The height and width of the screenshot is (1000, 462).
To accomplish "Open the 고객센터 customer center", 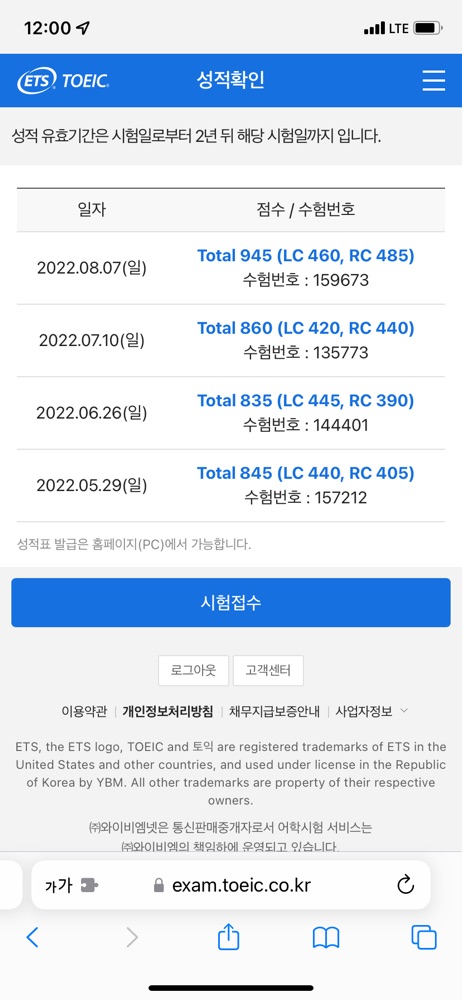I will (268, 670).
